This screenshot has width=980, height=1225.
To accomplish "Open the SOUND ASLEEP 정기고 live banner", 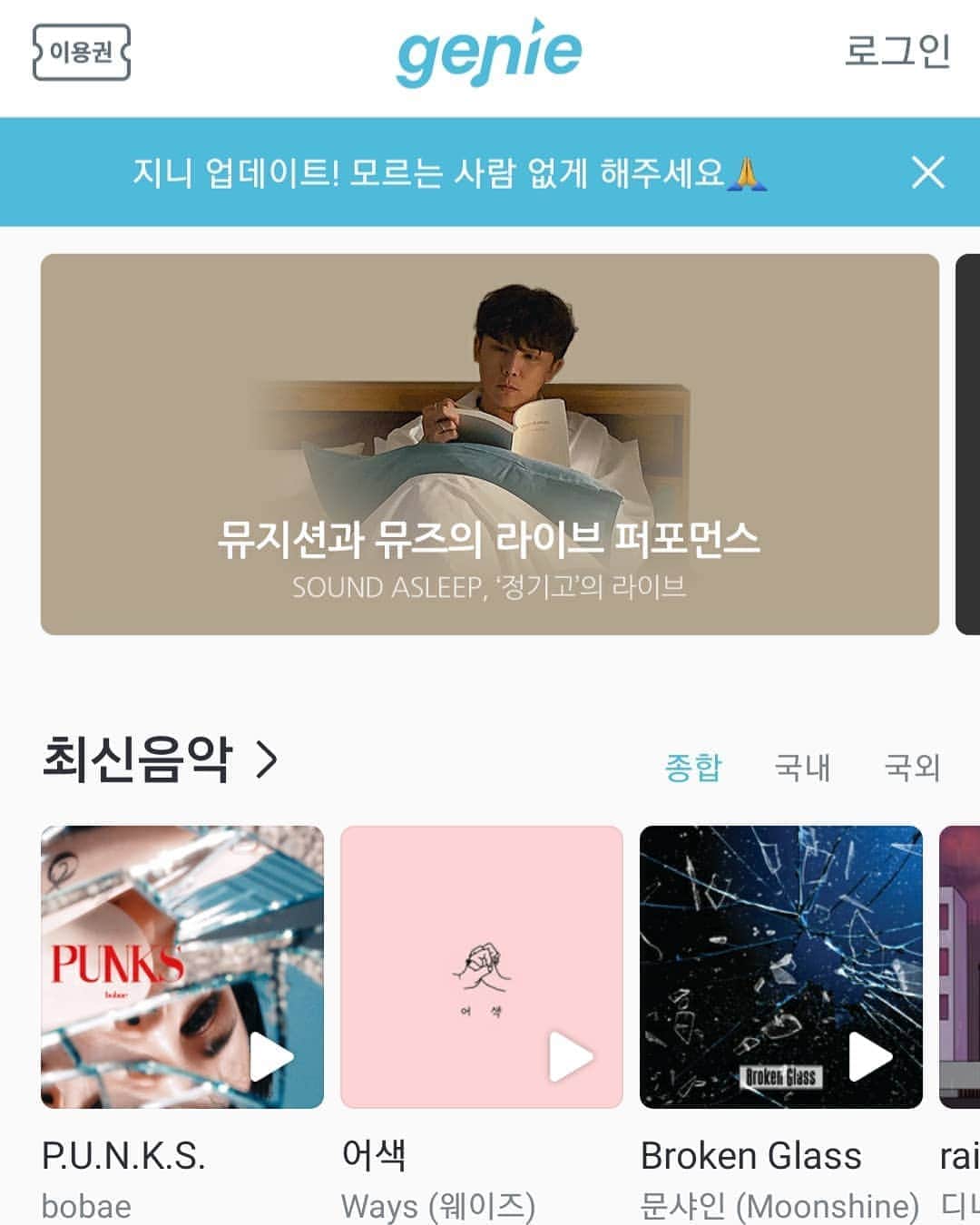I will tap(489, 445).
